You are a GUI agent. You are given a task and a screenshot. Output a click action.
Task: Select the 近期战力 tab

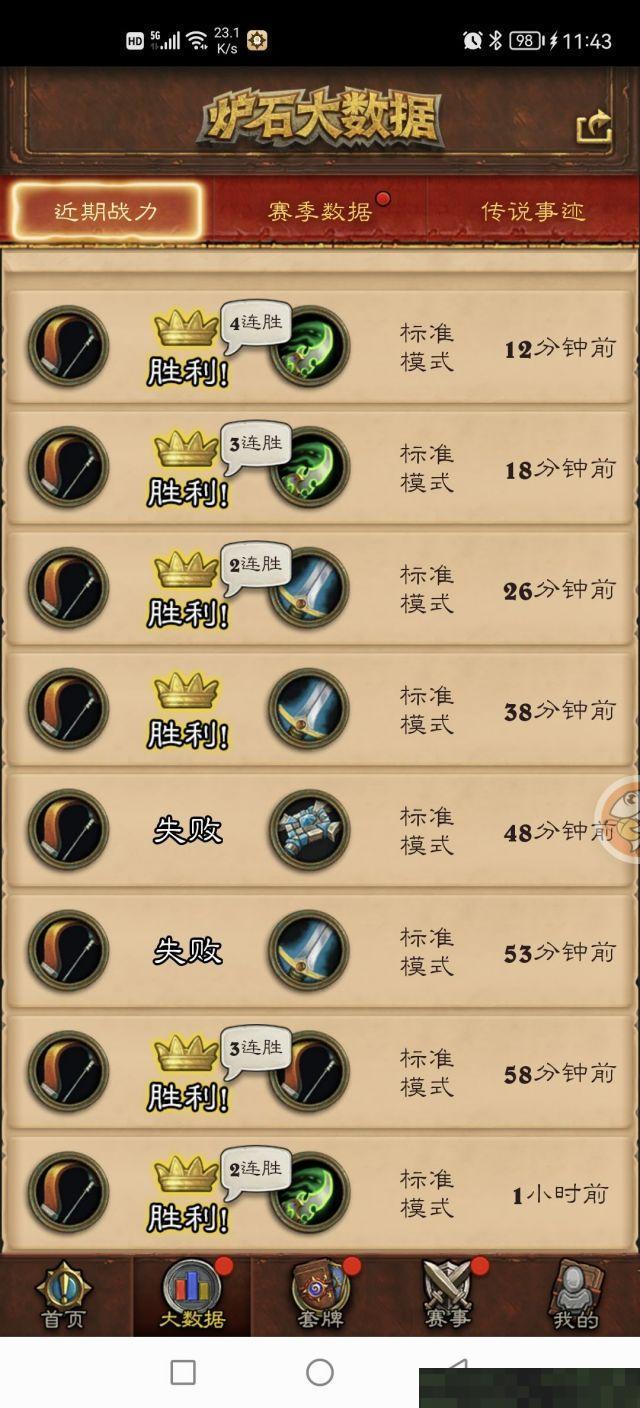[106, 211]
